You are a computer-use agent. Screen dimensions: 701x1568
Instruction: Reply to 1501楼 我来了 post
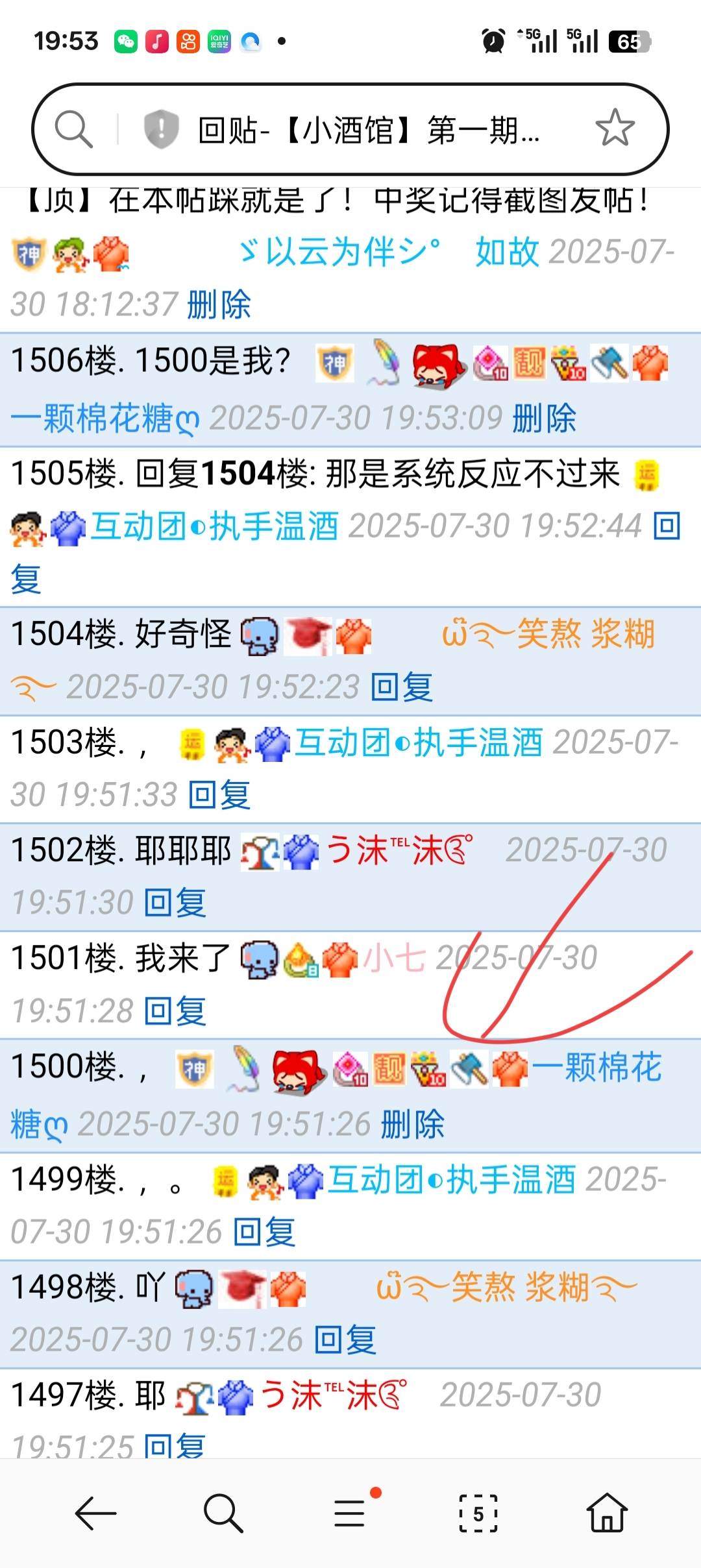click(175, 1011)
